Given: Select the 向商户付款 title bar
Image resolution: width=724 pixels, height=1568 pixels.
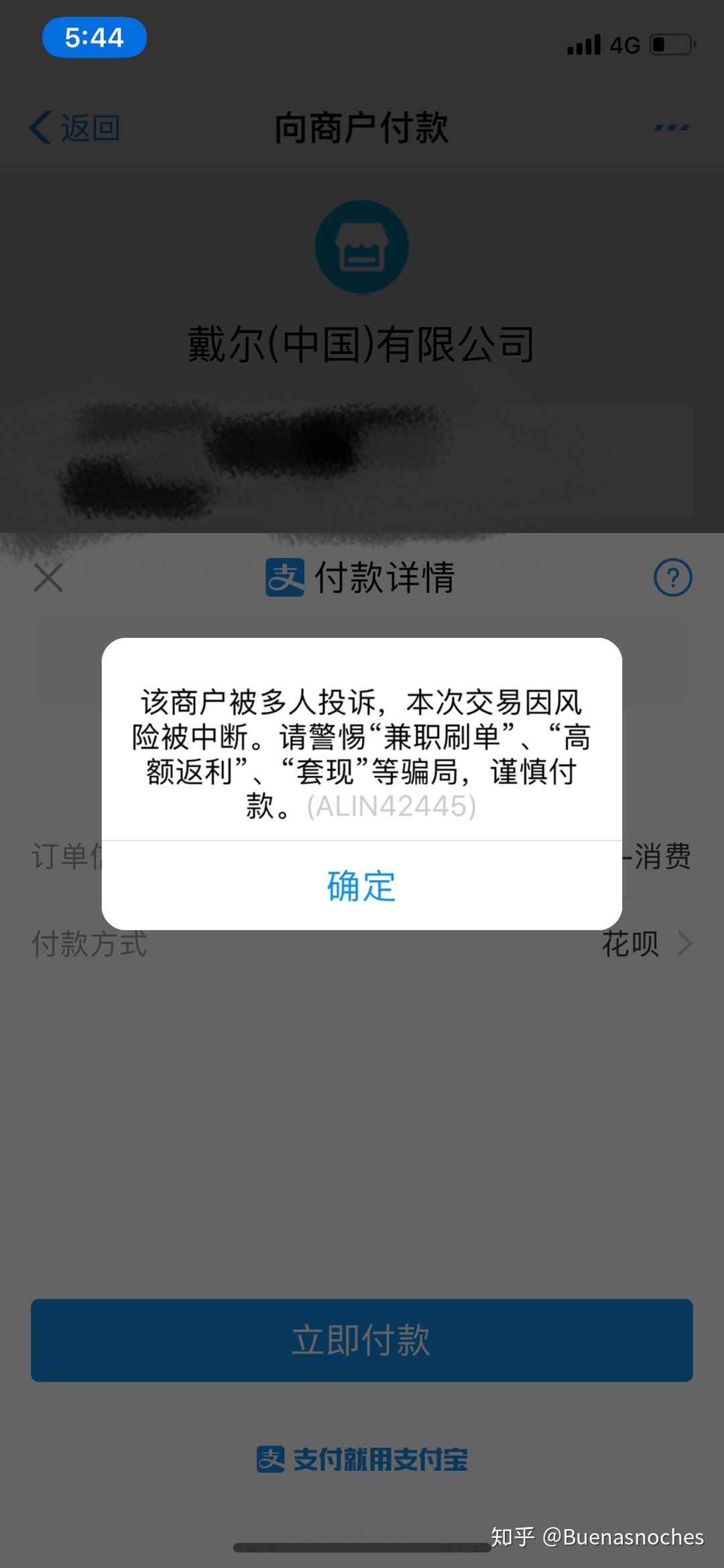Looking at the screenshot, I should tap(362, 128).
